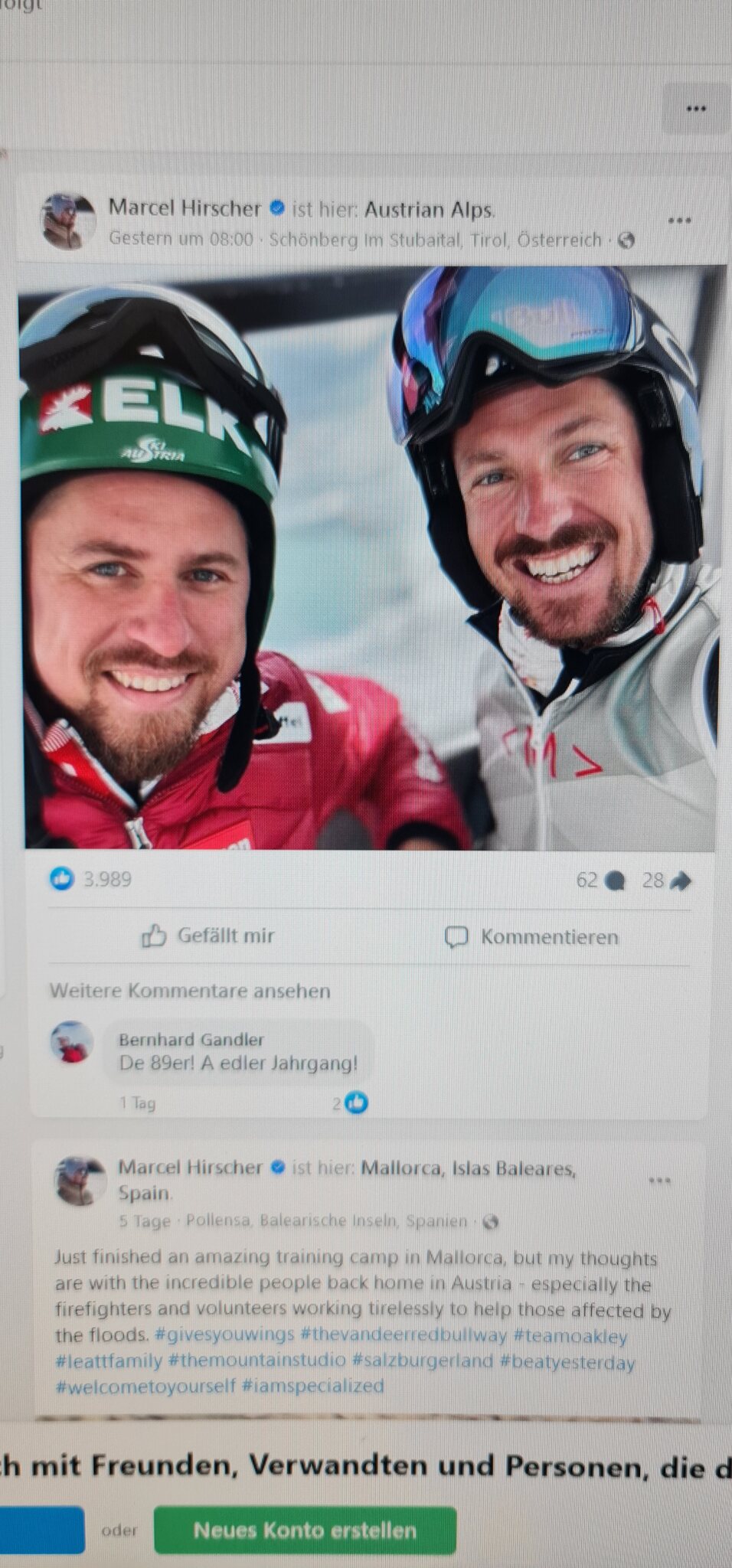732x1568 pixels.
Task: Expand Weitere Kommentare ansehen
Action: (x=190, y=991)
